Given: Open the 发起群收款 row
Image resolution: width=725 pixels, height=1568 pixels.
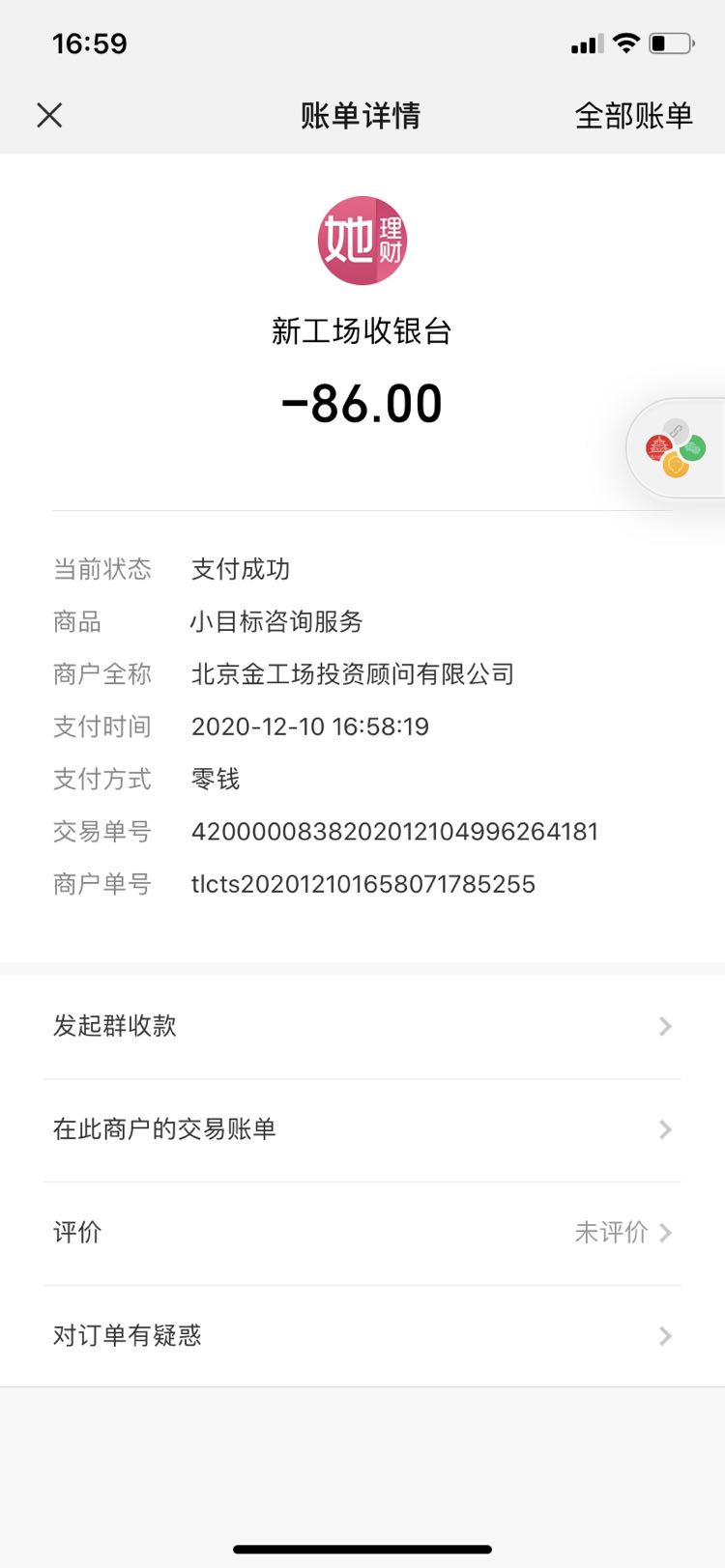Looking at the screenshot, I should 362,1026.
